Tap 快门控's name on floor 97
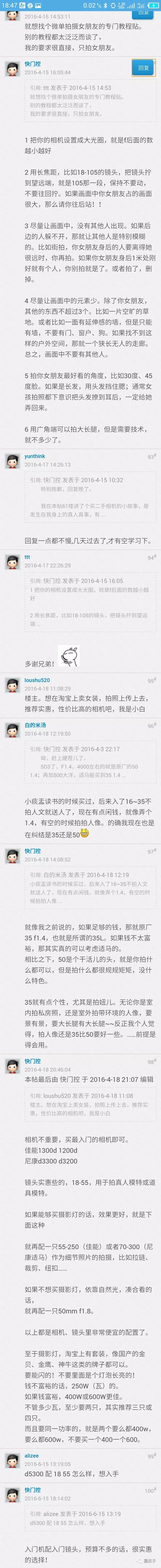 pyautogui.click(x=33, y=851)
